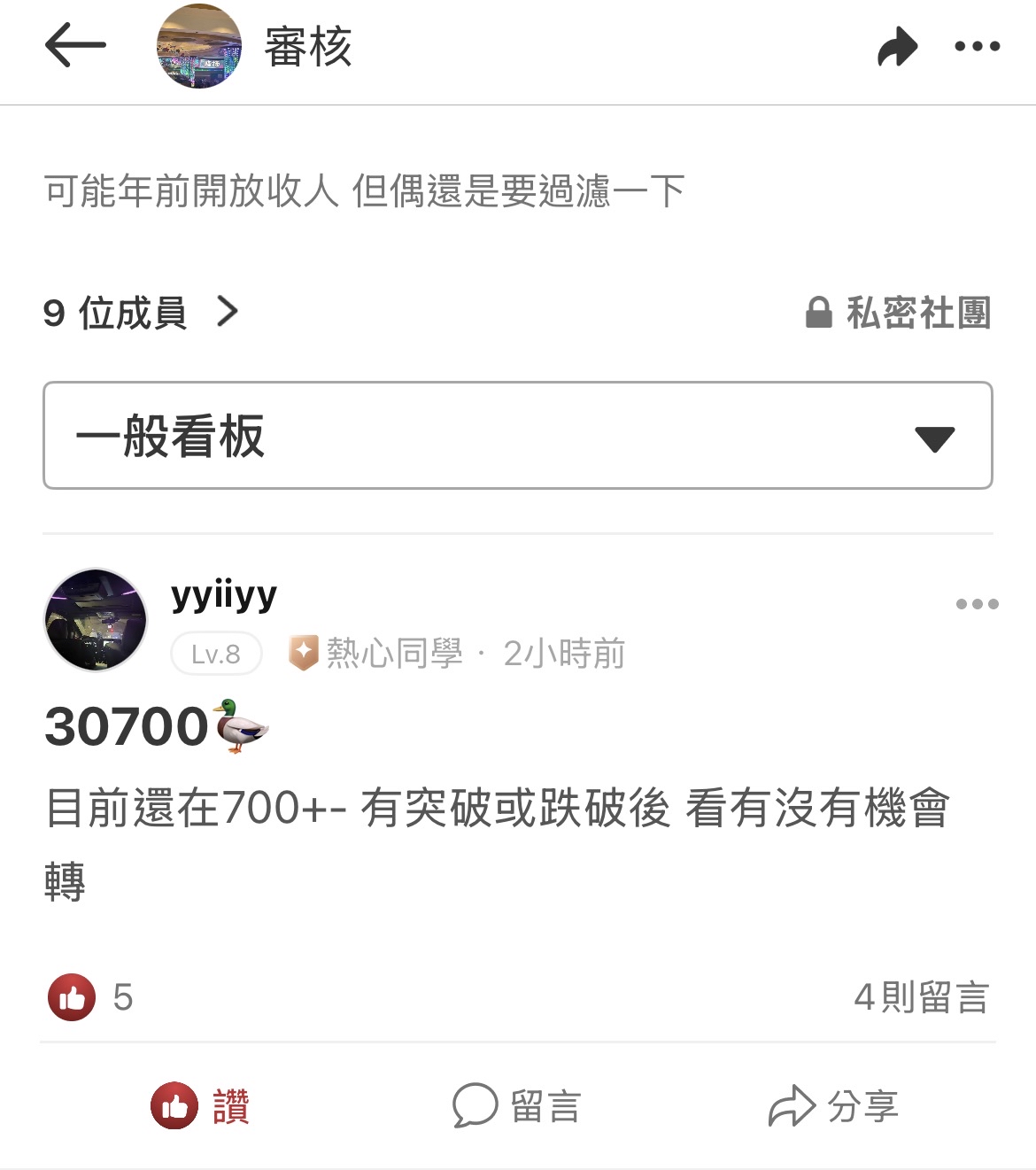The width and height of the screenshot is (1036, 1170).
Task: View the 4則留言 comments
Action: tap(921, 997)
